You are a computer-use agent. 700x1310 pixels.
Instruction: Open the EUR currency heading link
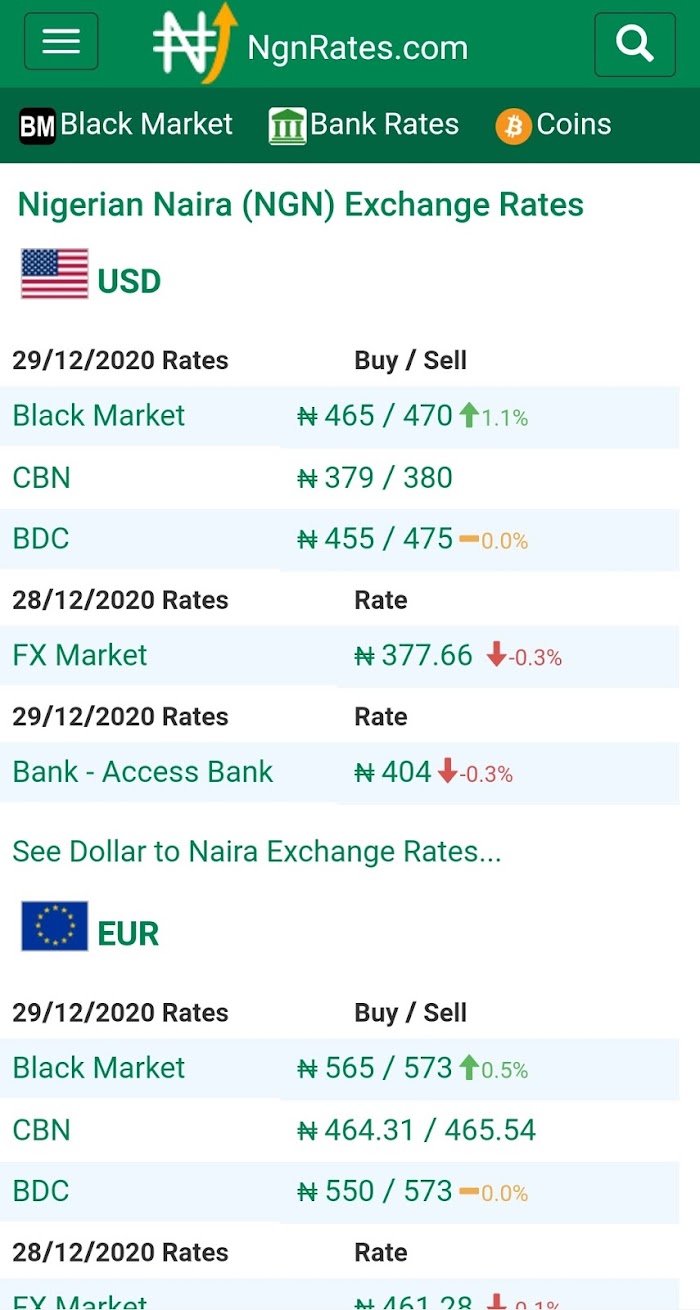click(90, 928)
